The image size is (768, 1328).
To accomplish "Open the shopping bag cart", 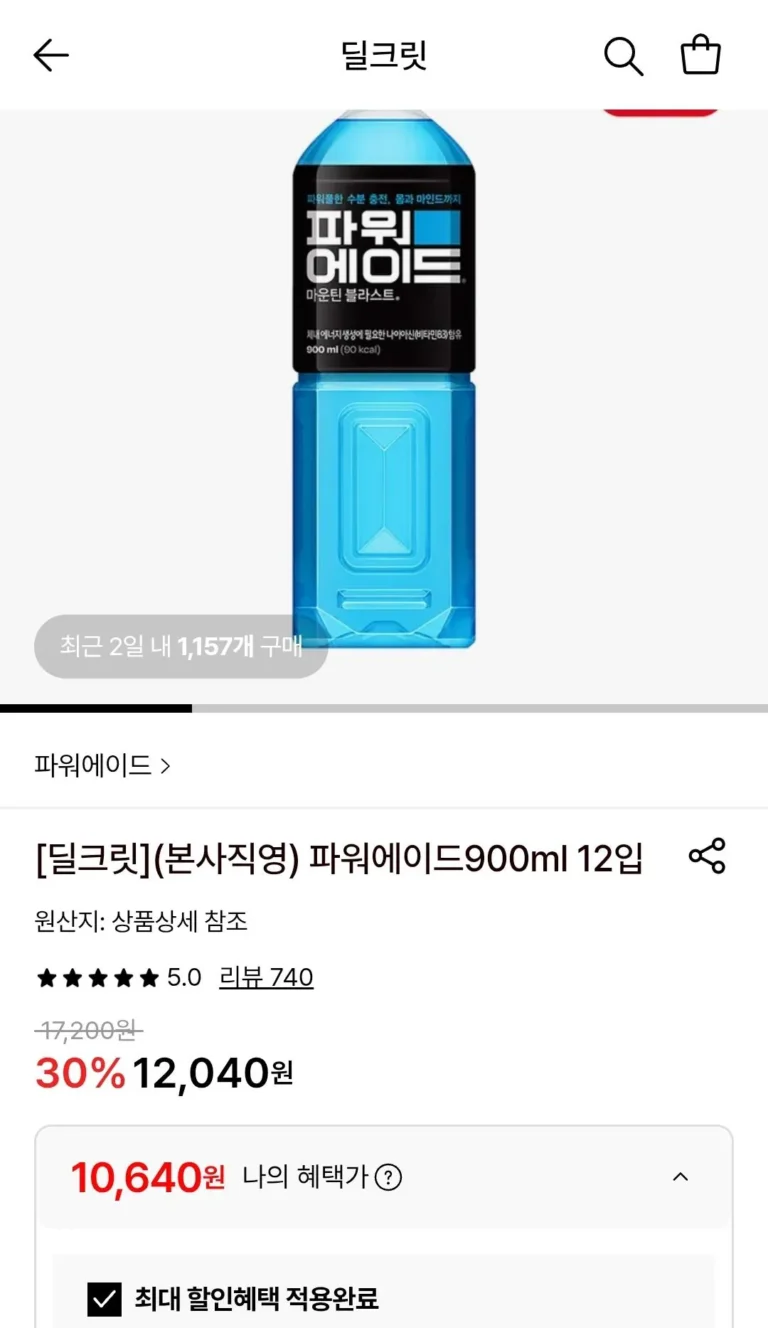I will (x=700, y=55).
